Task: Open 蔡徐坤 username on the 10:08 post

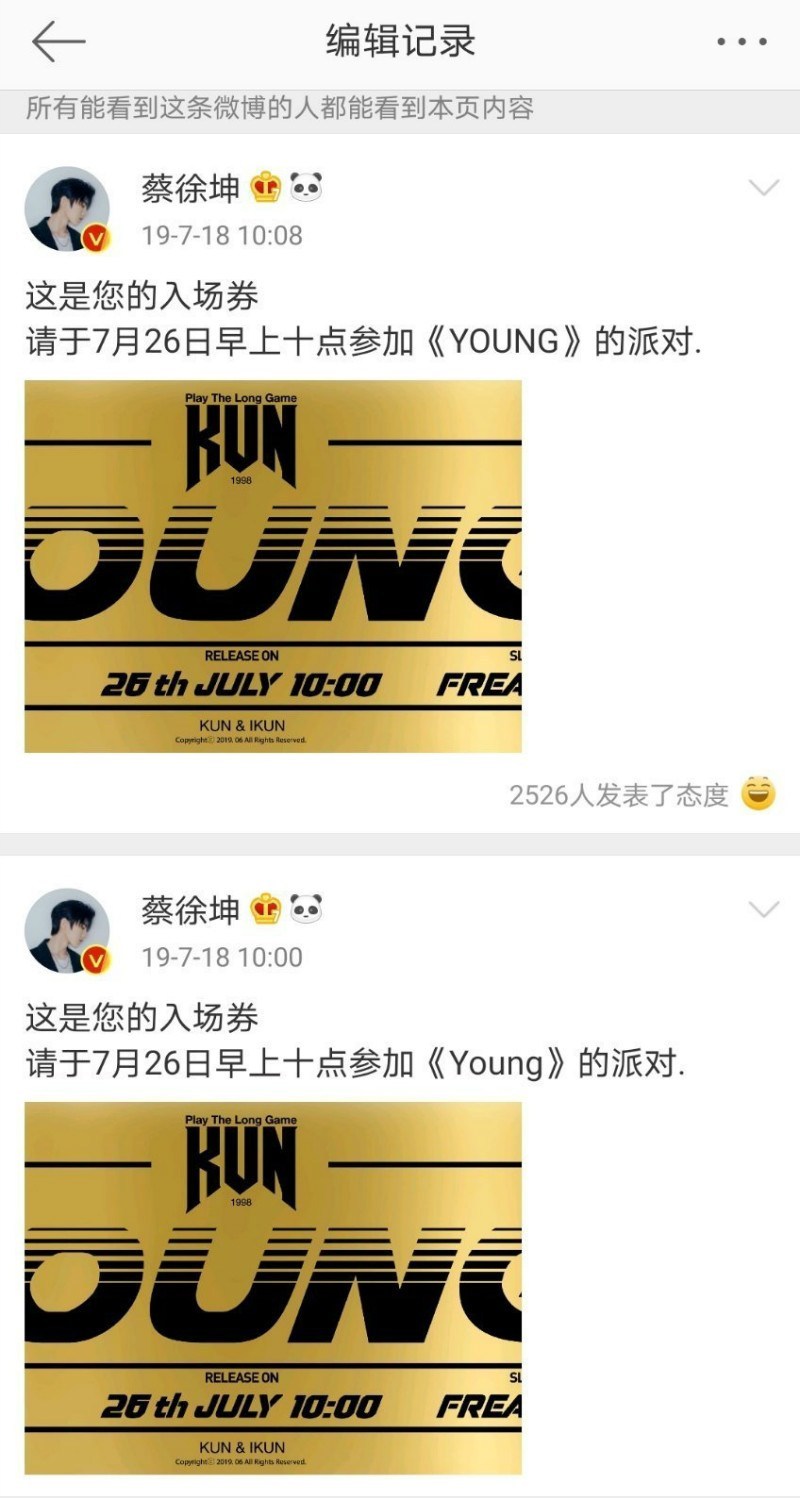Action: (x=190, y=188)
